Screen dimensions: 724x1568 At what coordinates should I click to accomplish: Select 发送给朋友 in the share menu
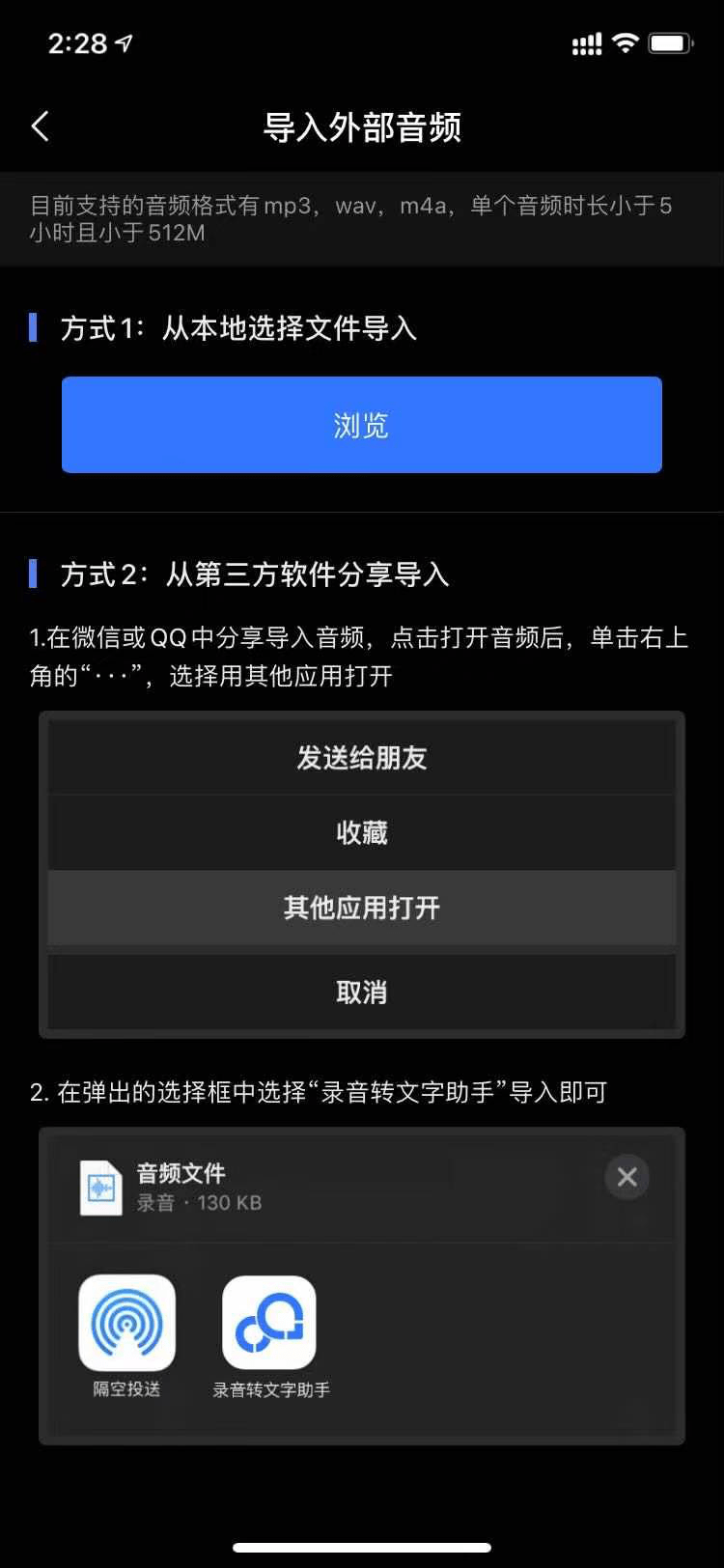(361, 757)
